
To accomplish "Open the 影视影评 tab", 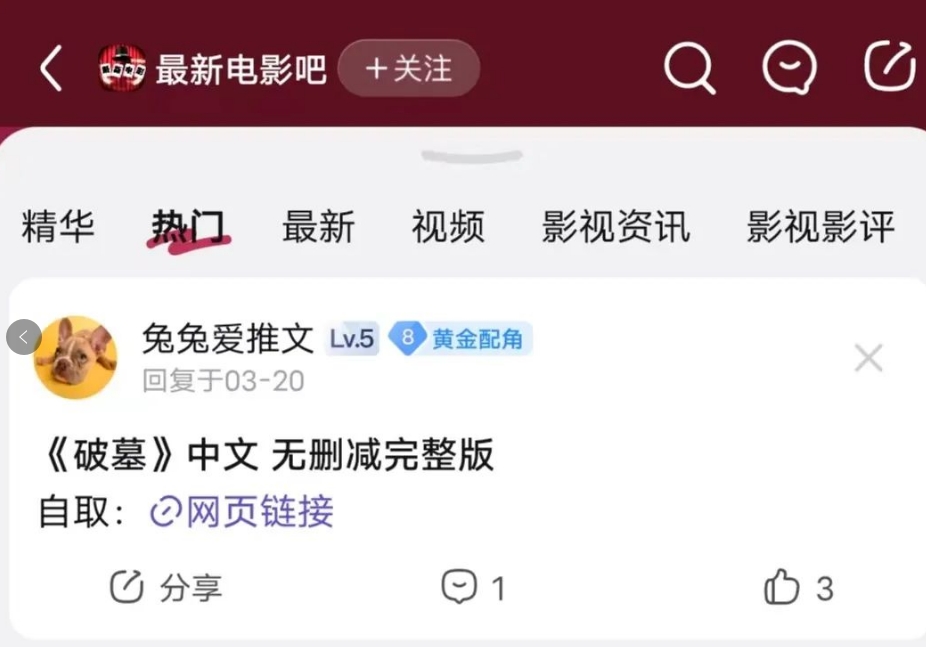I will coord(820,227).
